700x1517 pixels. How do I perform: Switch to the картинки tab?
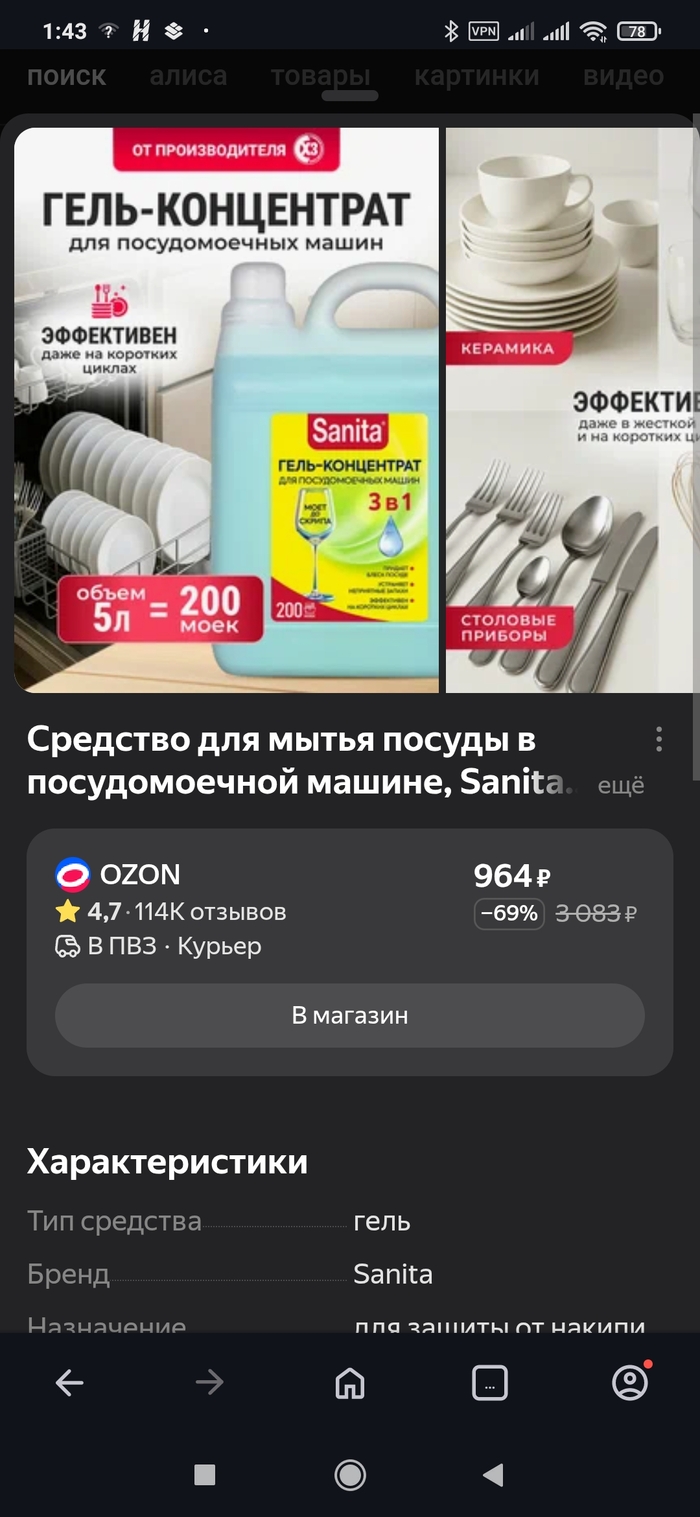tap(476, 76)
